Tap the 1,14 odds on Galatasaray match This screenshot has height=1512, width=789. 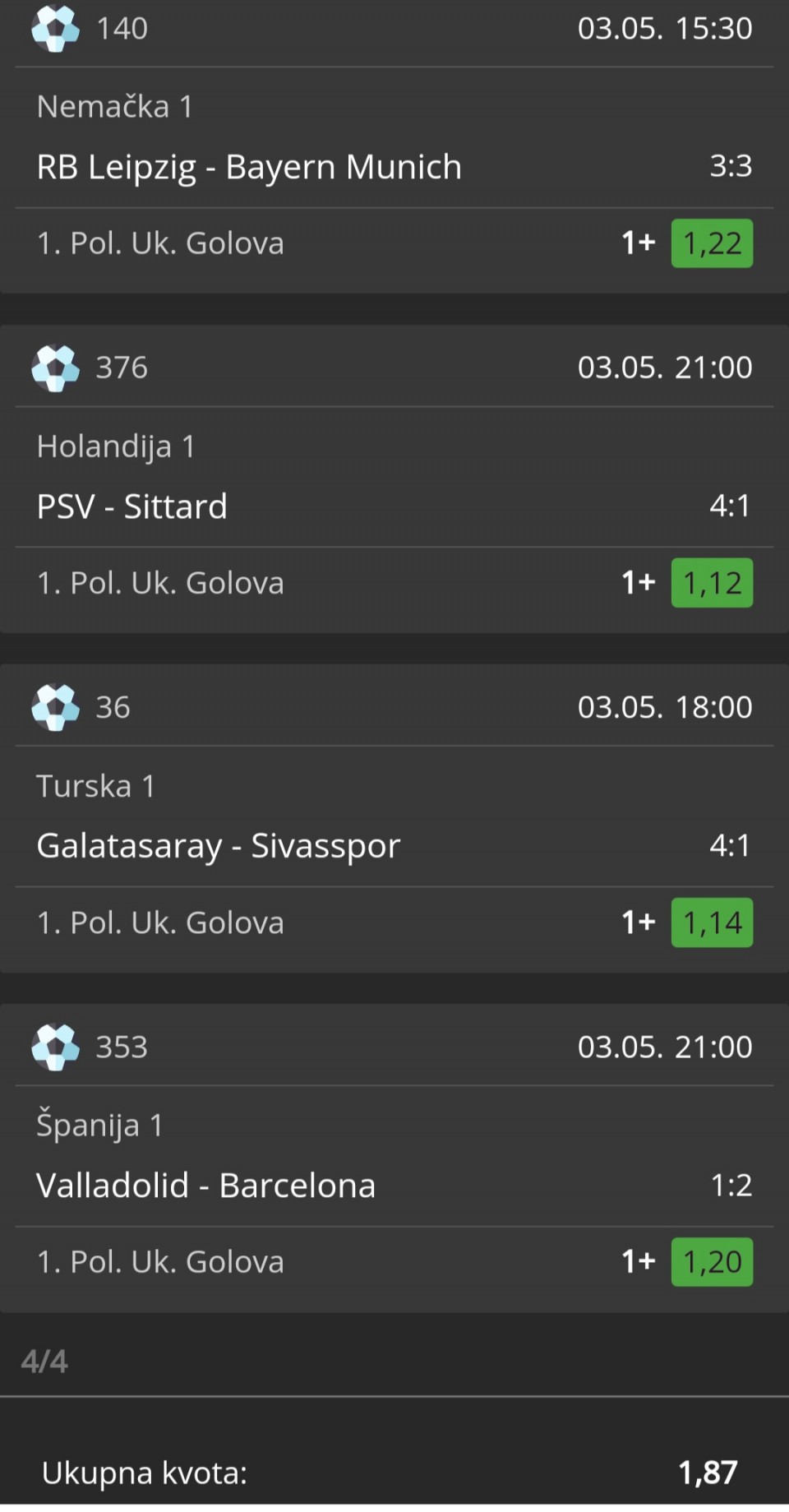(x=712, y=922)
